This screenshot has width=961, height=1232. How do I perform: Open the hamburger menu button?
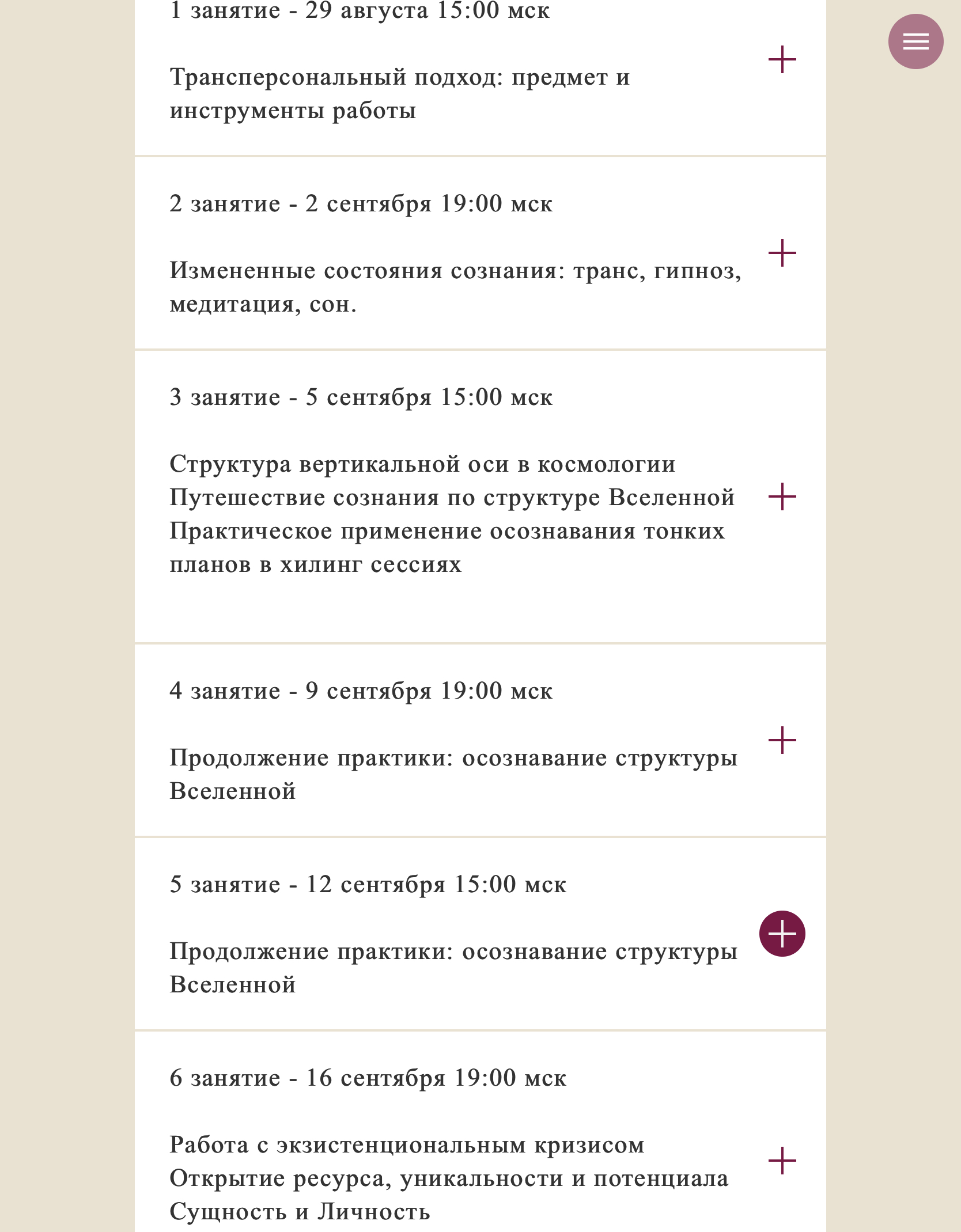click(x=915, y=41)
